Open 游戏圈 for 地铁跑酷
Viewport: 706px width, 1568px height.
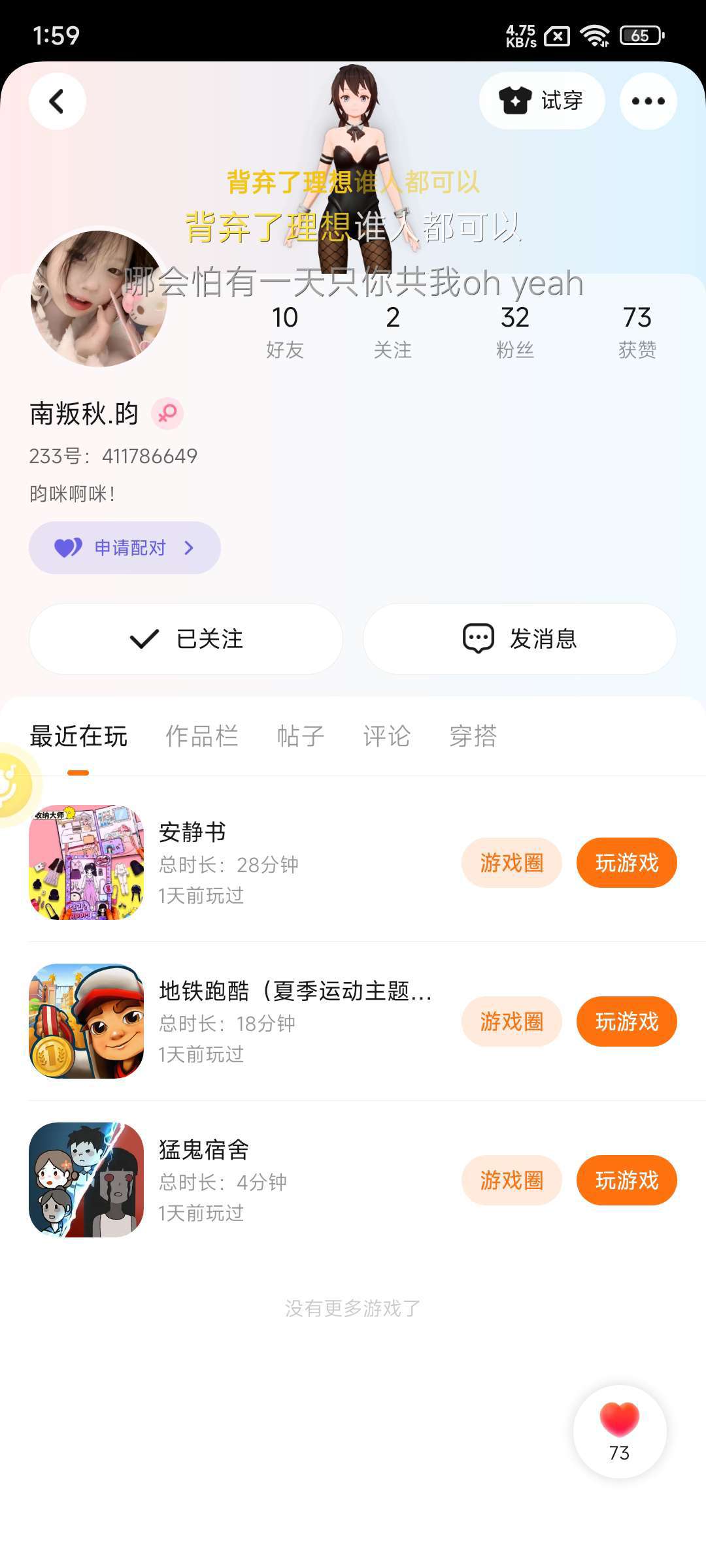[511, 1021]
